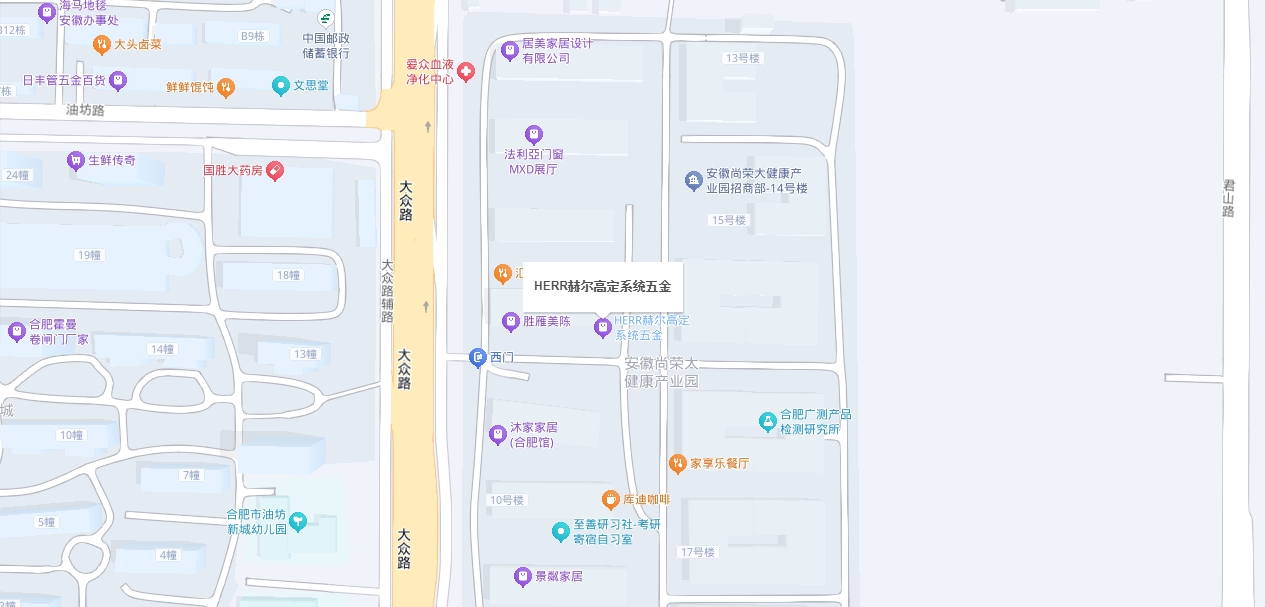Select the 中国邮政储蓄银行 bank marker
Screen dimensions: 1265x607
[326, 19]
